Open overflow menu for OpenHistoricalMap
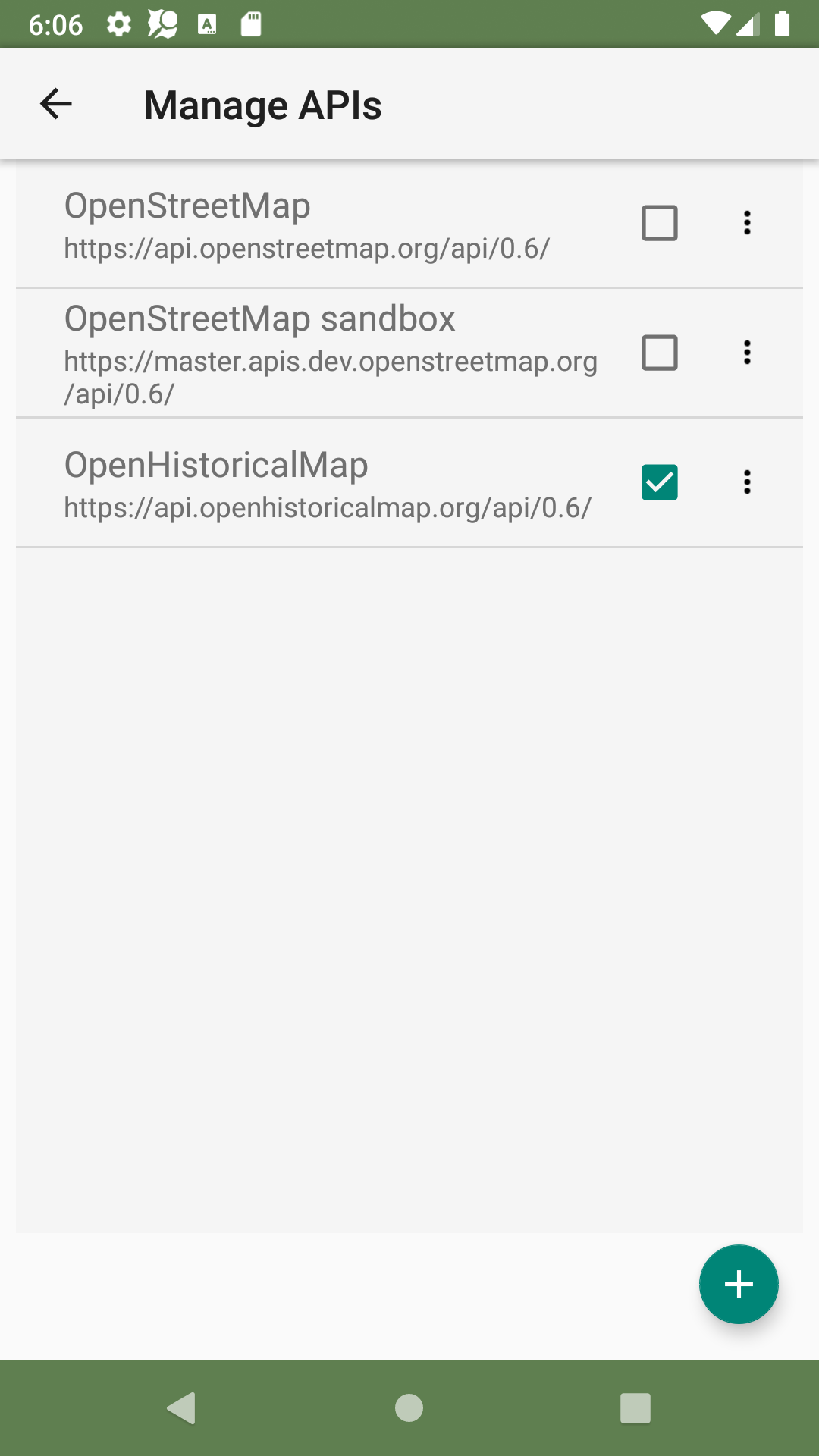 coord(747,482)
